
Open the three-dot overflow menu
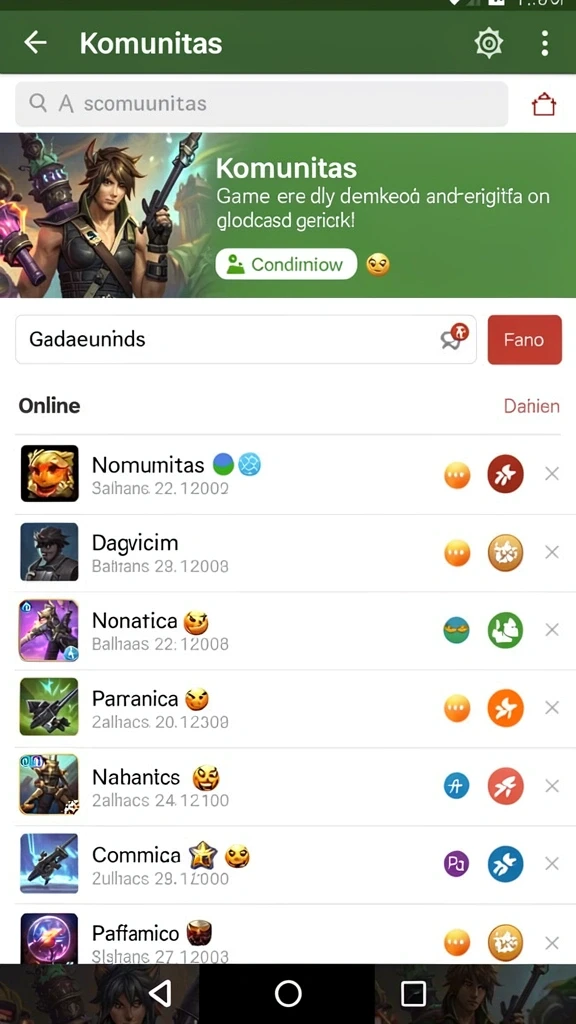click(x=545, y=44)
